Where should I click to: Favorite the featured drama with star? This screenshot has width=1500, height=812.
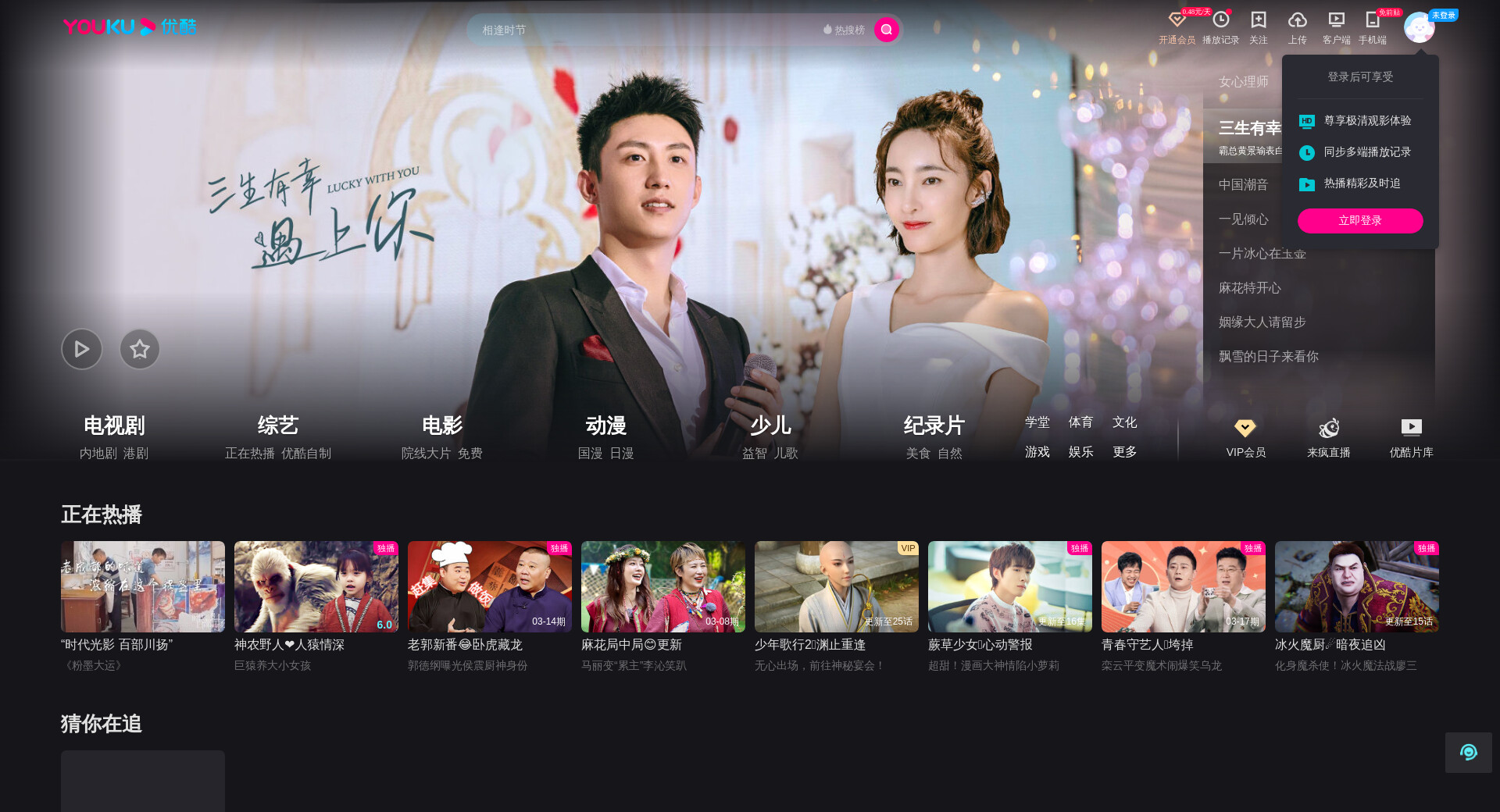point(140,349)
